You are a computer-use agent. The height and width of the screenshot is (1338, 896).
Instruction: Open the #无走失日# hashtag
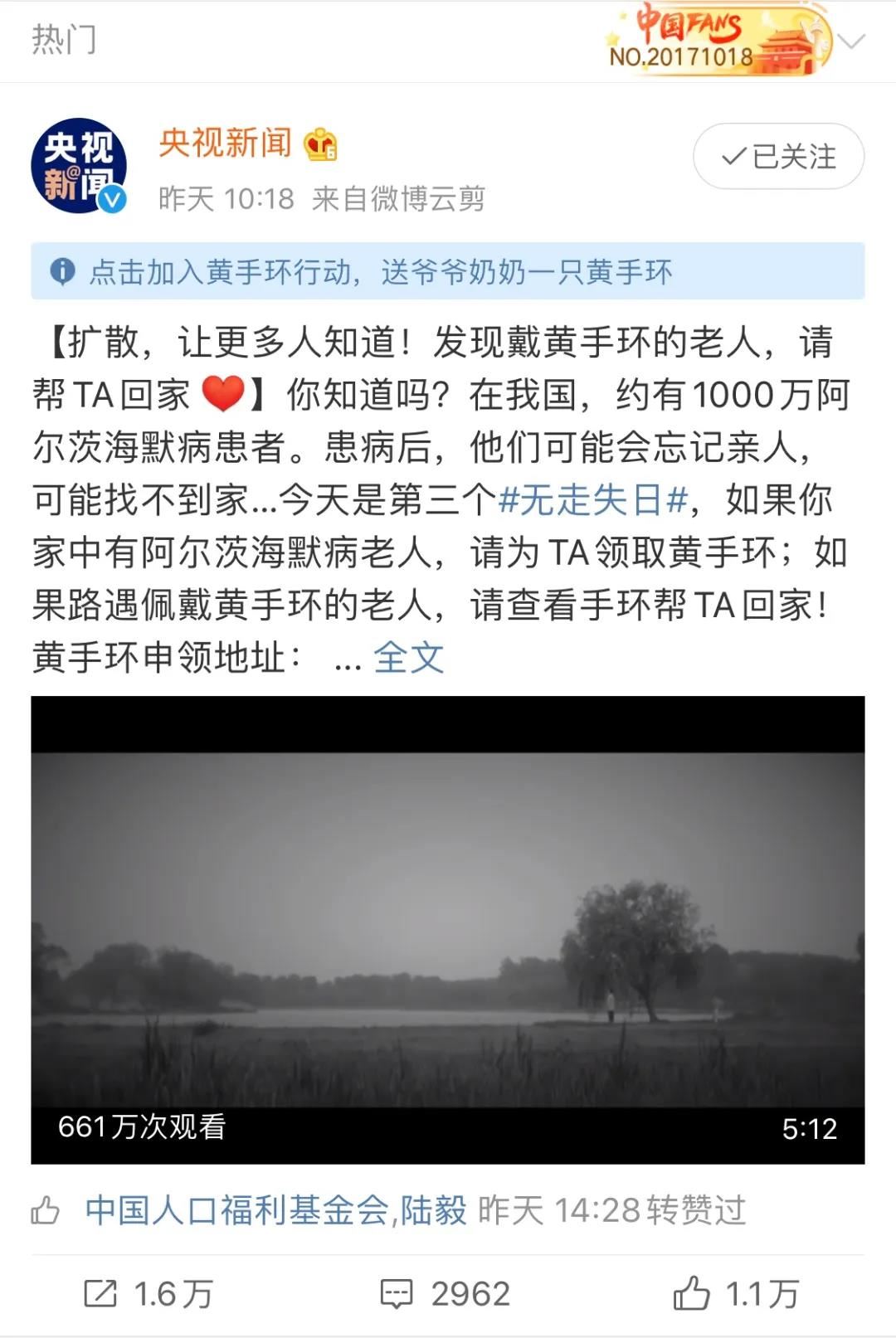(x=594, y=499)
